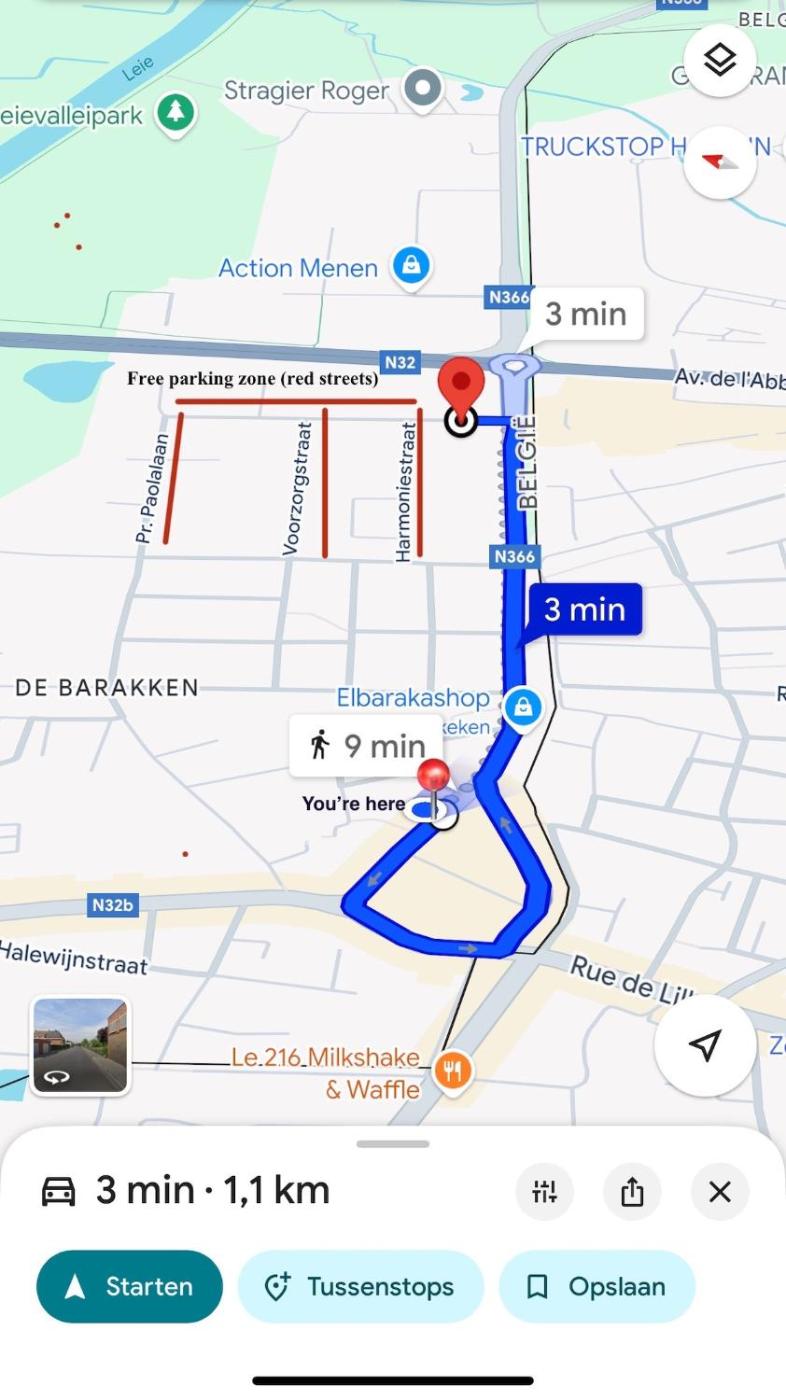Tap the compass to reorient map
Viewport: 786px width, 1400px height.
point(720,162)
